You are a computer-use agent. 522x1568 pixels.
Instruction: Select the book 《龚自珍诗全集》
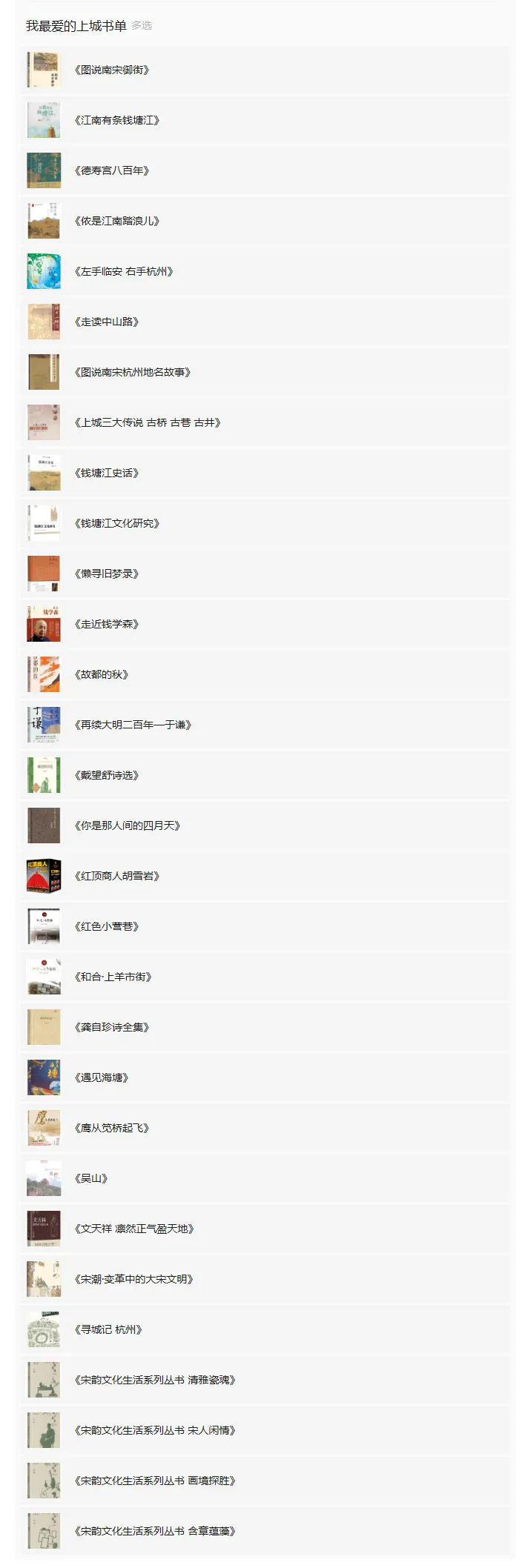click(112, 1028)
